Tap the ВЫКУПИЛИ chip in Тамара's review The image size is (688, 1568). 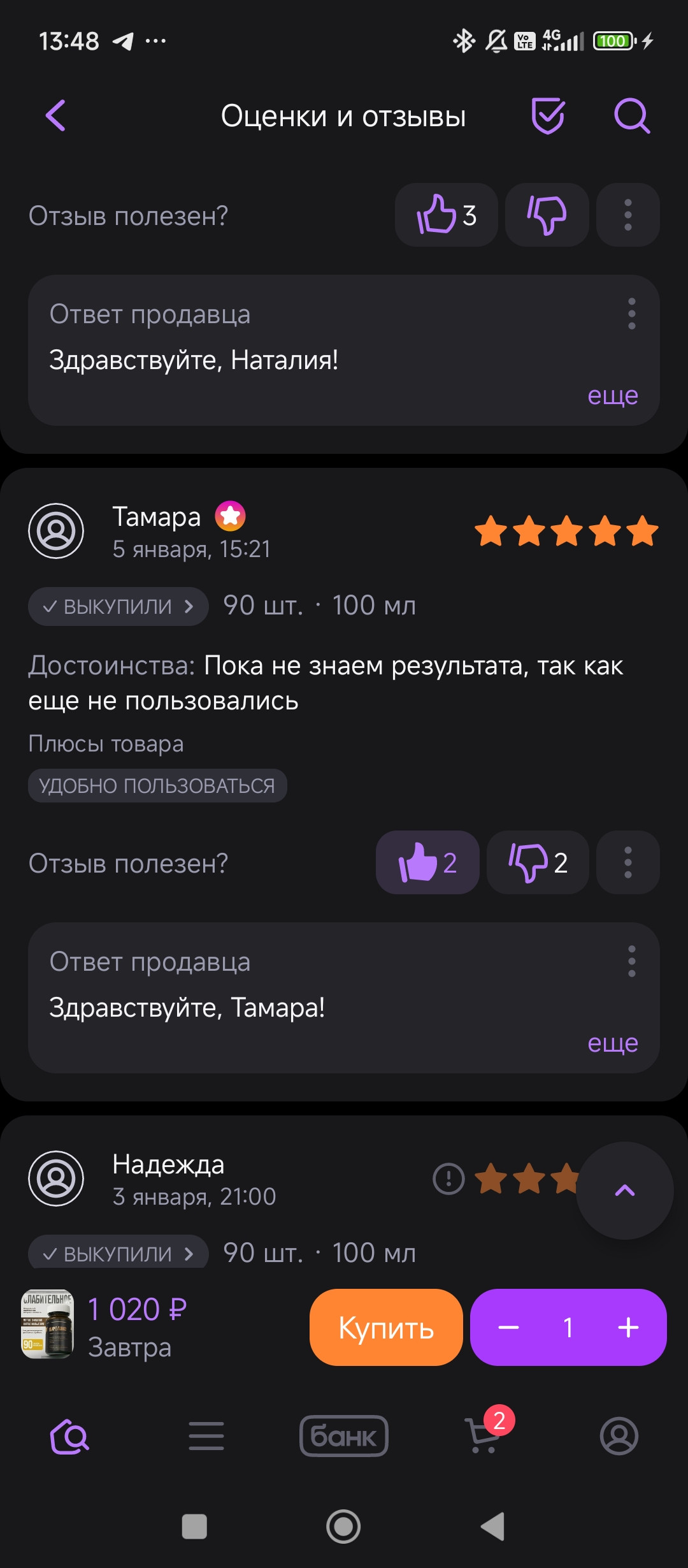[118, 606]
